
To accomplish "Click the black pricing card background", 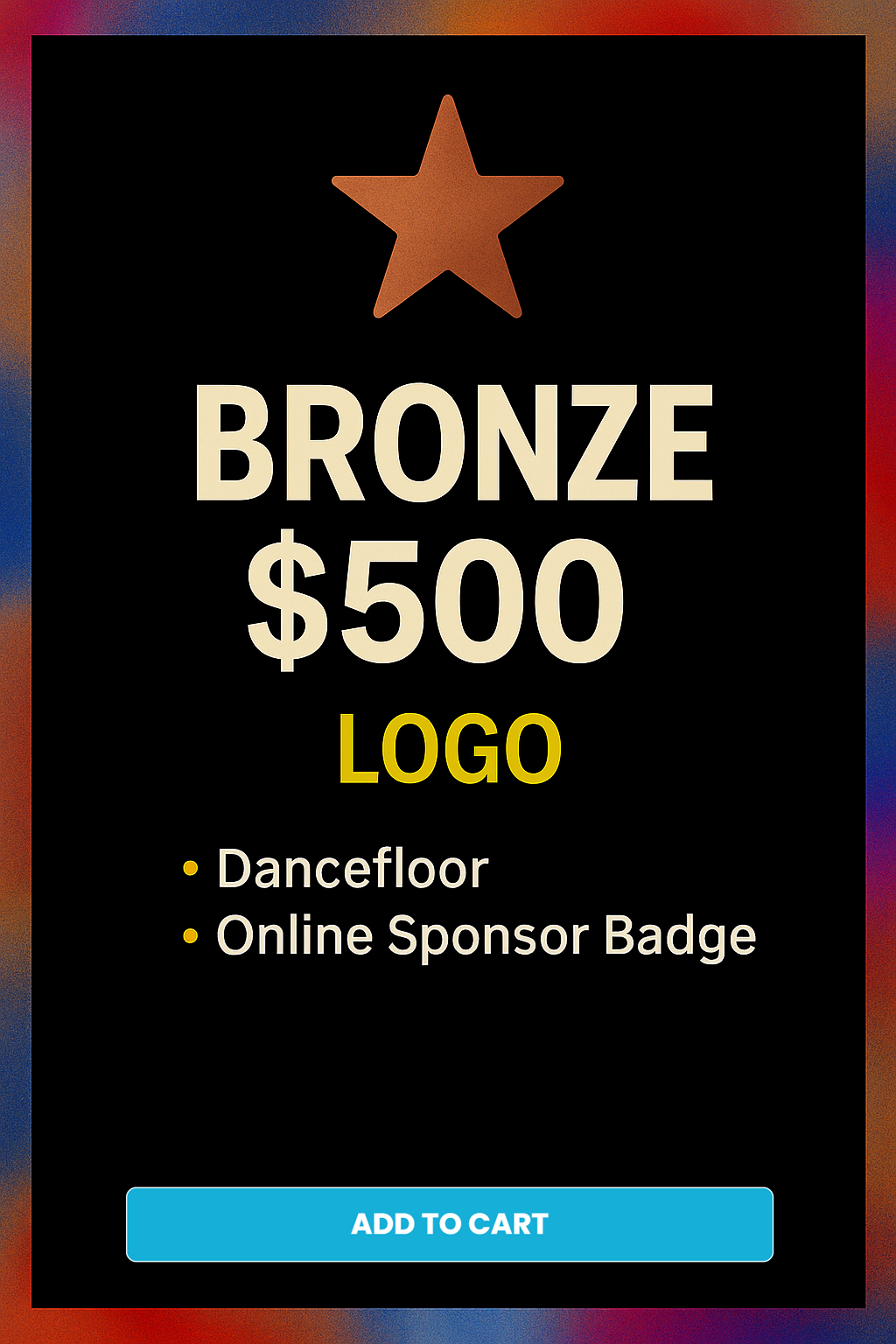I will pos(448,1067).
